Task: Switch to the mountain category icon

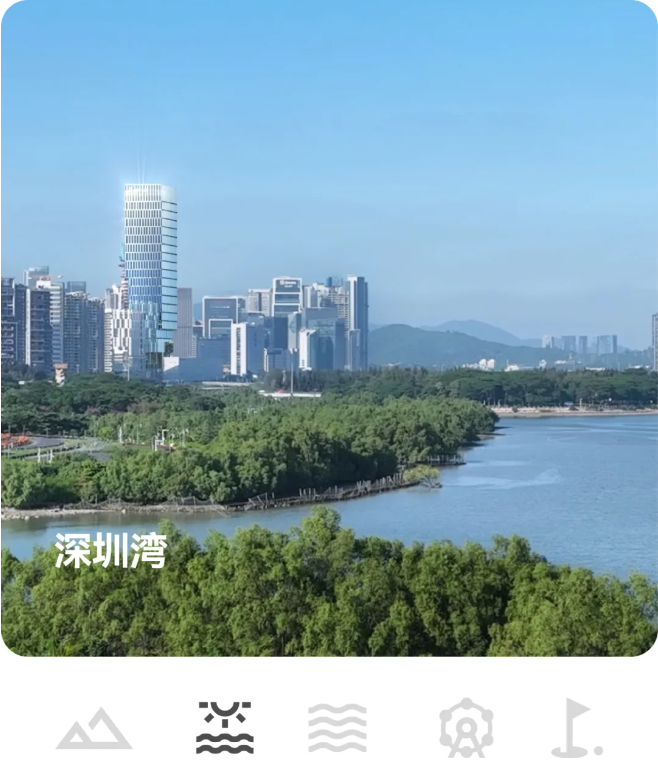Action: pyautogui.click(x=94, y=729)
